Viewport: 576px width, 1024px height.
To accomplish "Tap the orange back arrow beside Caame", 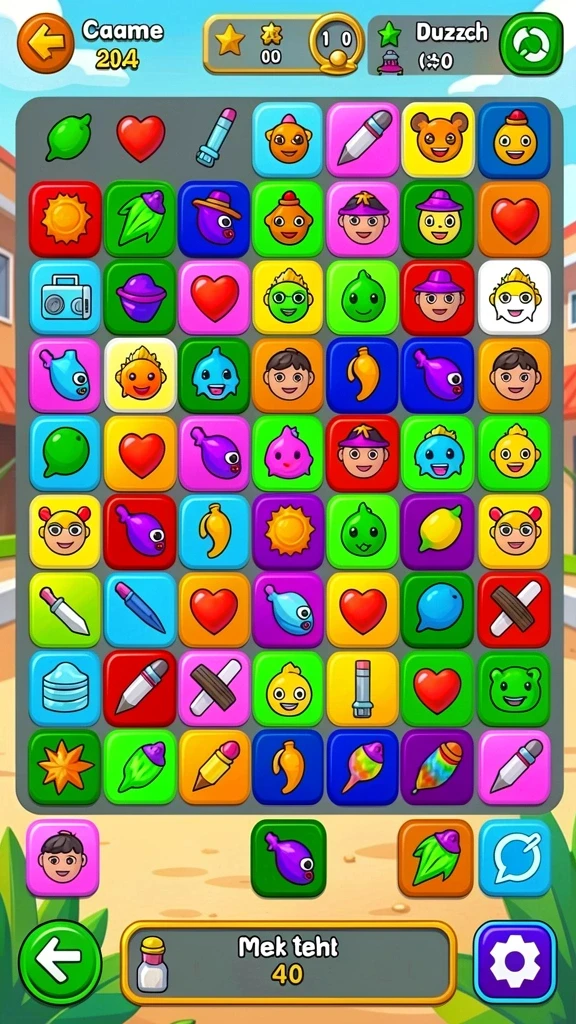I will (x=45, y=43).
